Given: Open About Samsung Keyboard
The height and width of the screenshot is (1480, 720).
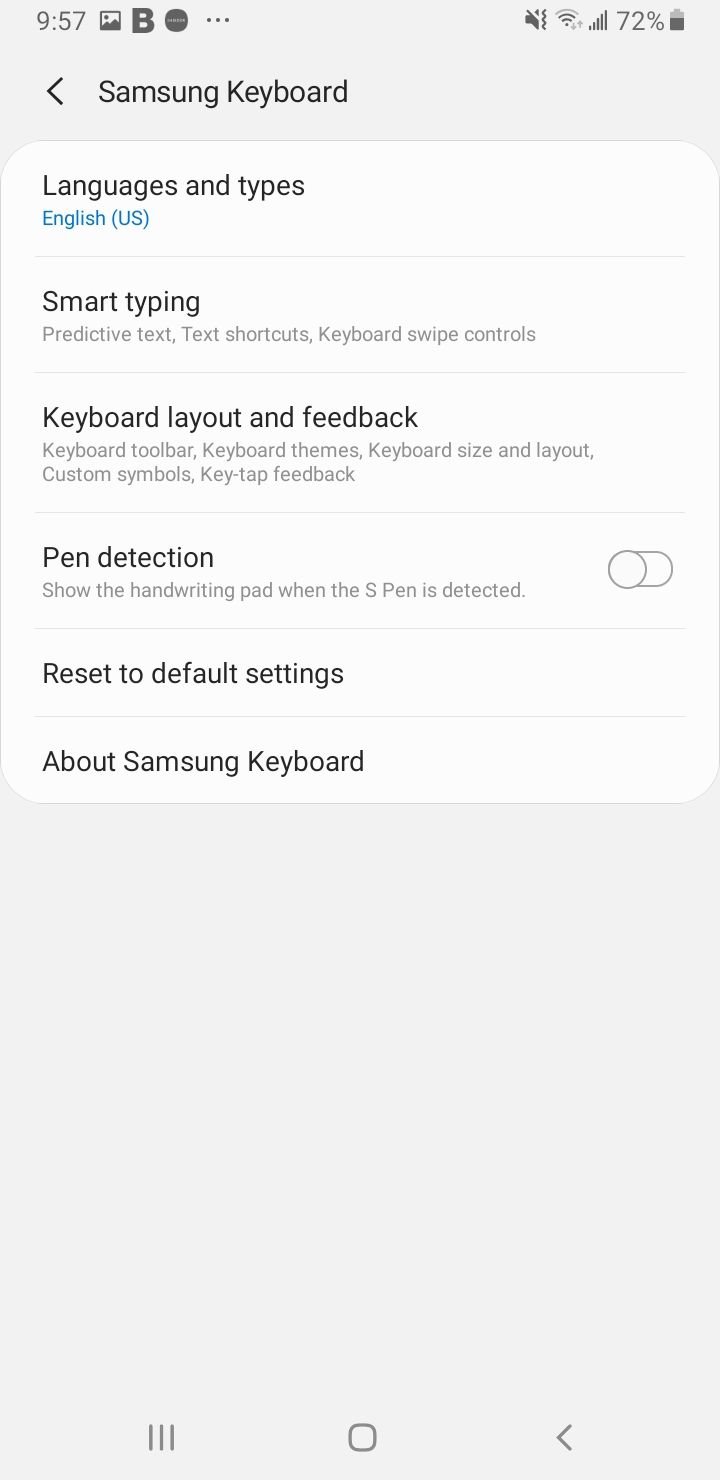Looking at the screenshot, I should click(x=360, y=761).
